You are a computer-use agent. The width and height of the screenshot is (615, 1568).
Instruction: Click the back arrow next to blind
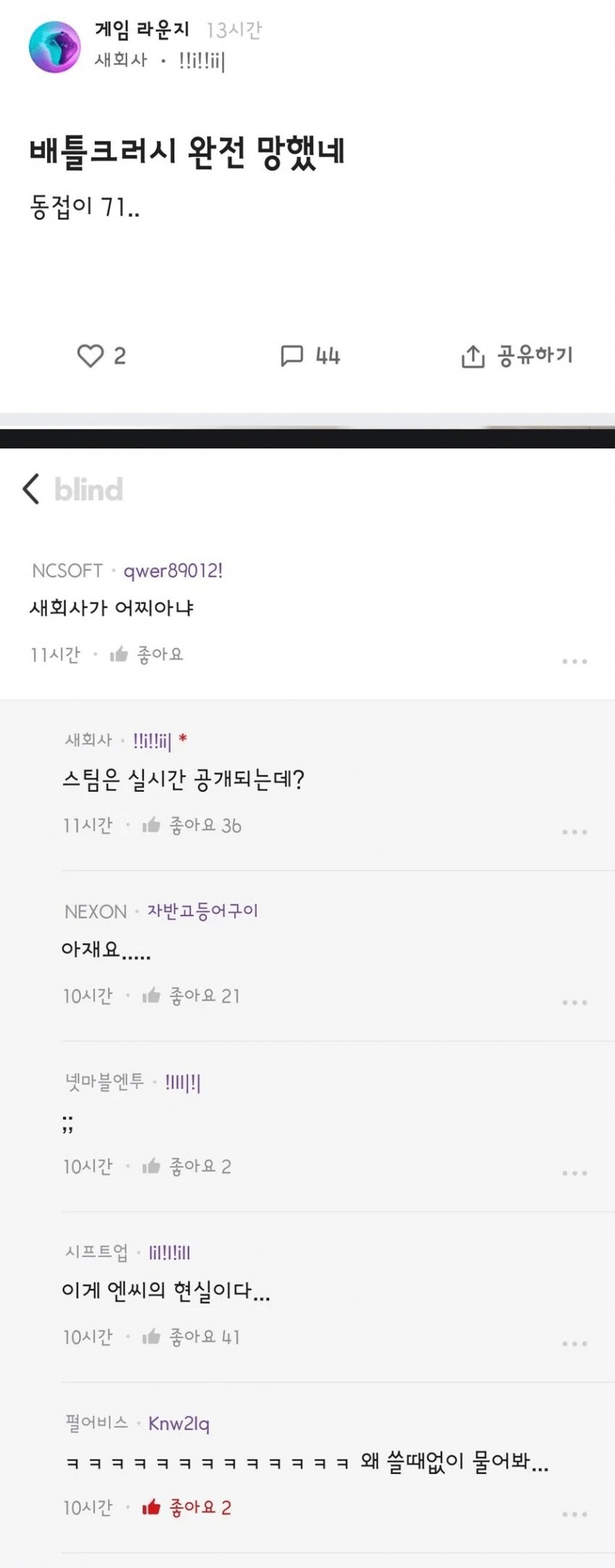29,489
